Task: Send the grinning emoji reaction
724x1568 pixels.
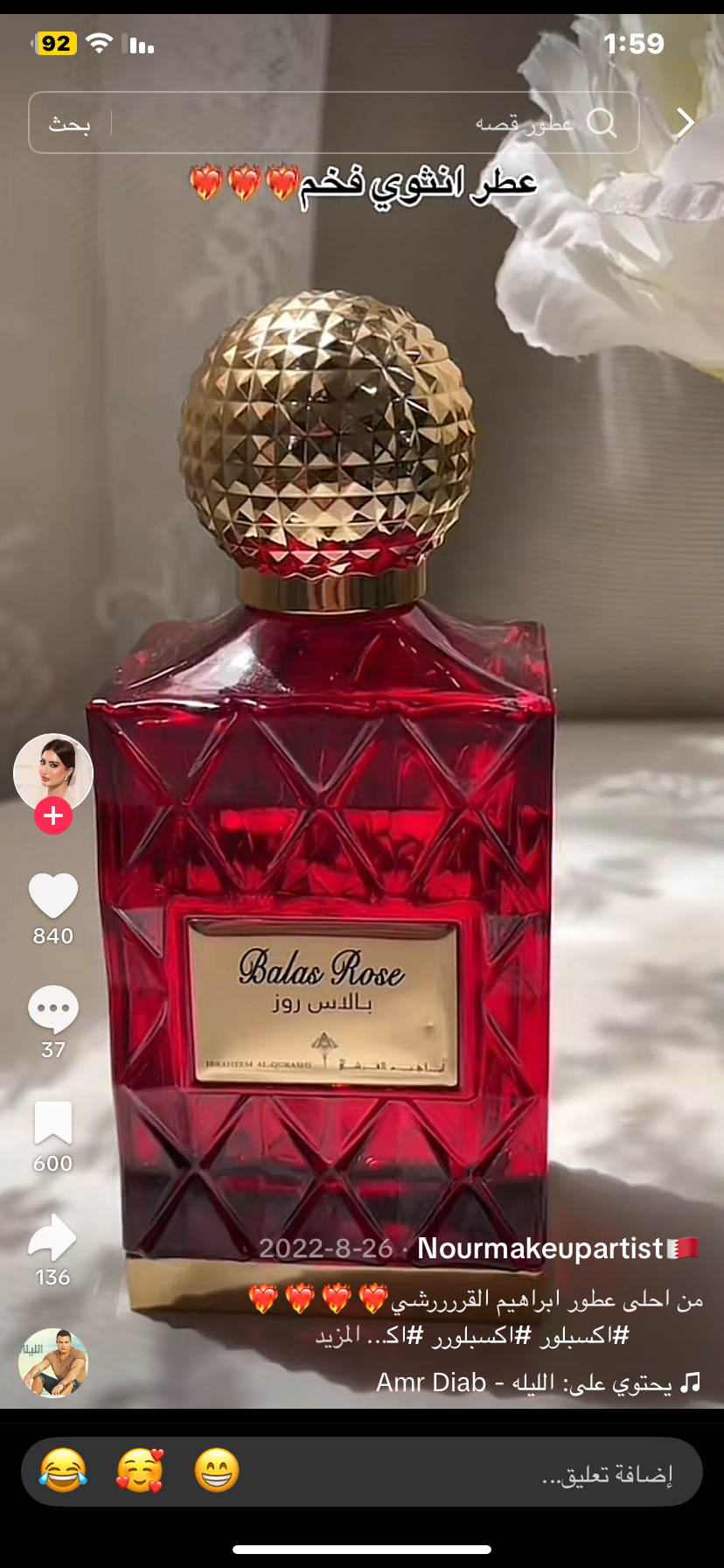Action: (x=217, y=1470)
